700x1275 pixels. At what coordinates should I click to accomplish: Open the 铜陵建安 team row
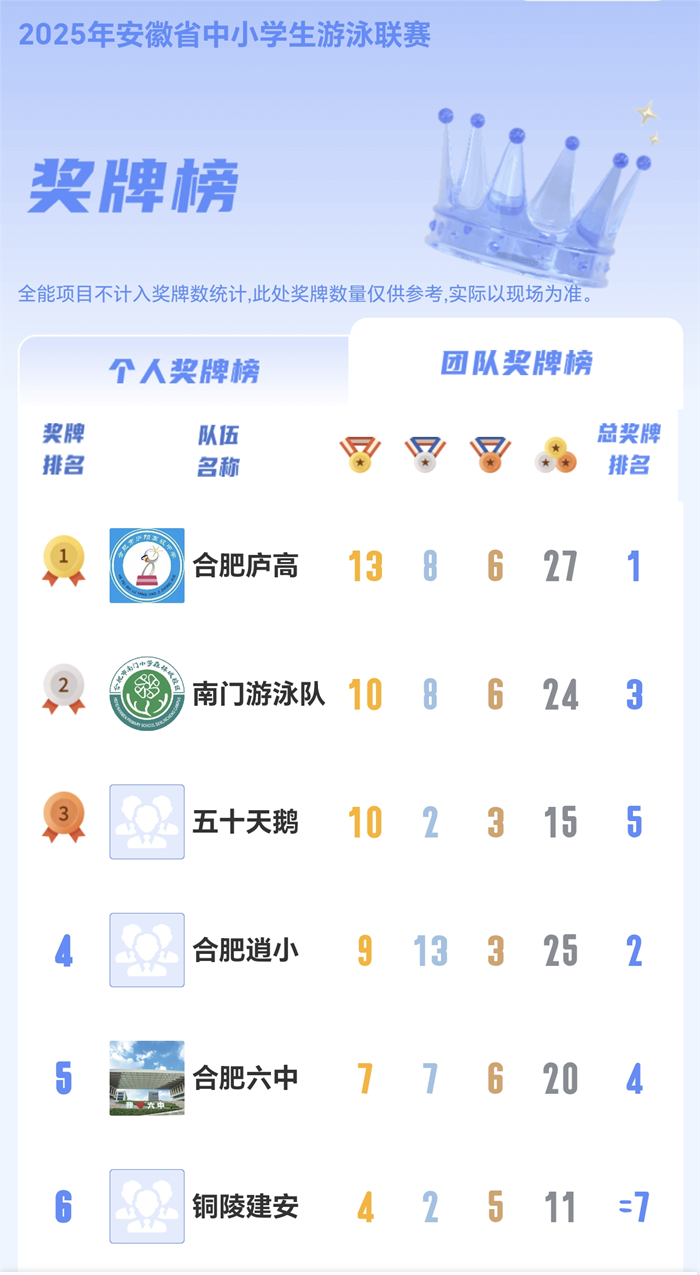pyautogui.click(x=245, y=1206)
